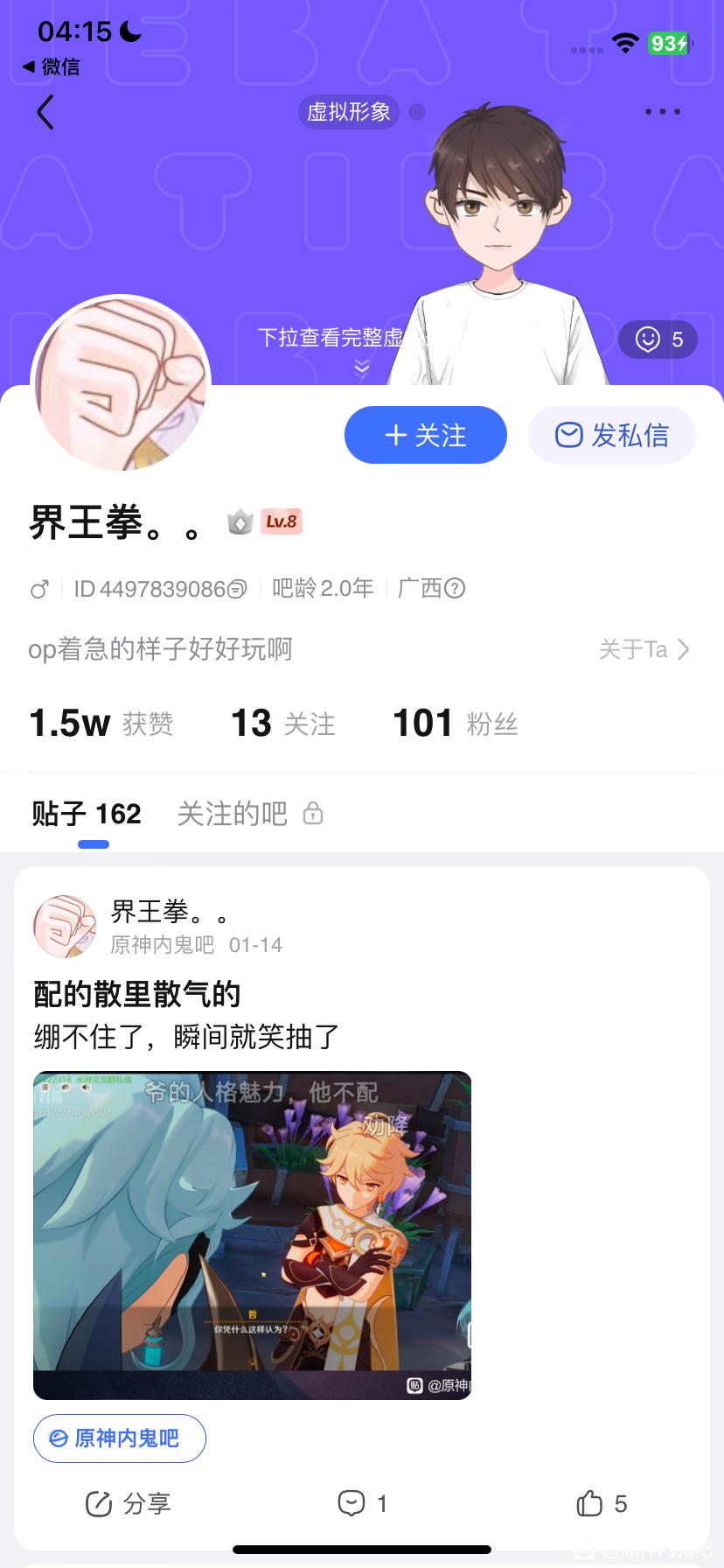Image resolution: width=724 pixels, height=1568 pixels.
Task: Open the three-dot overflow menu
Action: point(662,112)
